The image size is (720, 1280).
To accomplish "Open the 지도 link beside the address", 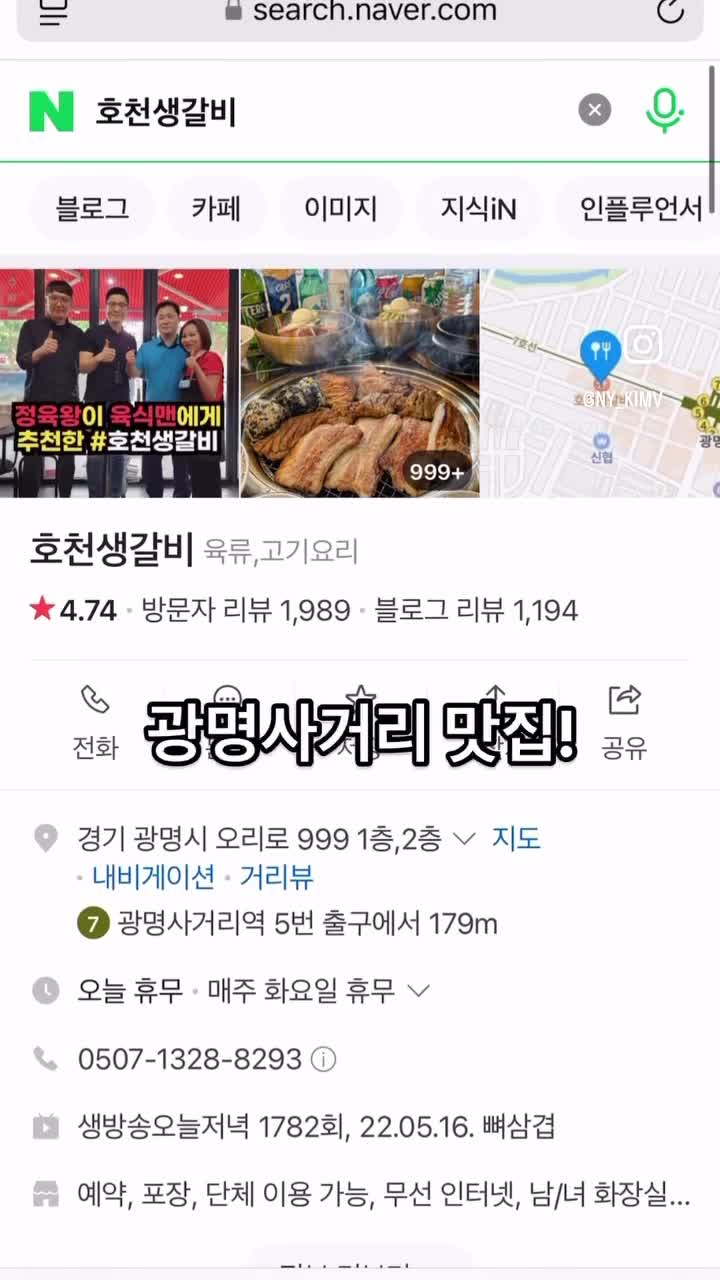I will click(x=516, y=838).
